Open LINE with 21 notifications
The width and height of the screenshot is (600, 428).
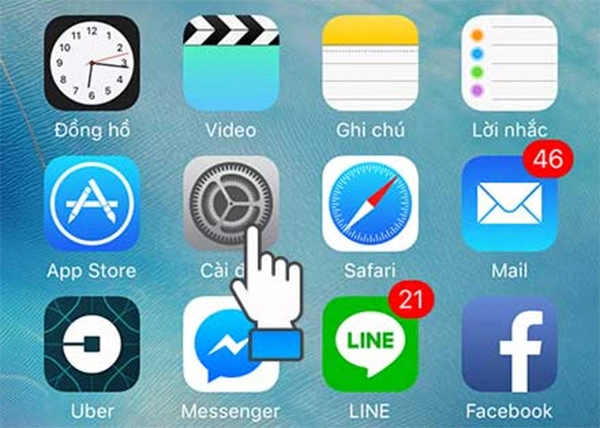[370, 345]
